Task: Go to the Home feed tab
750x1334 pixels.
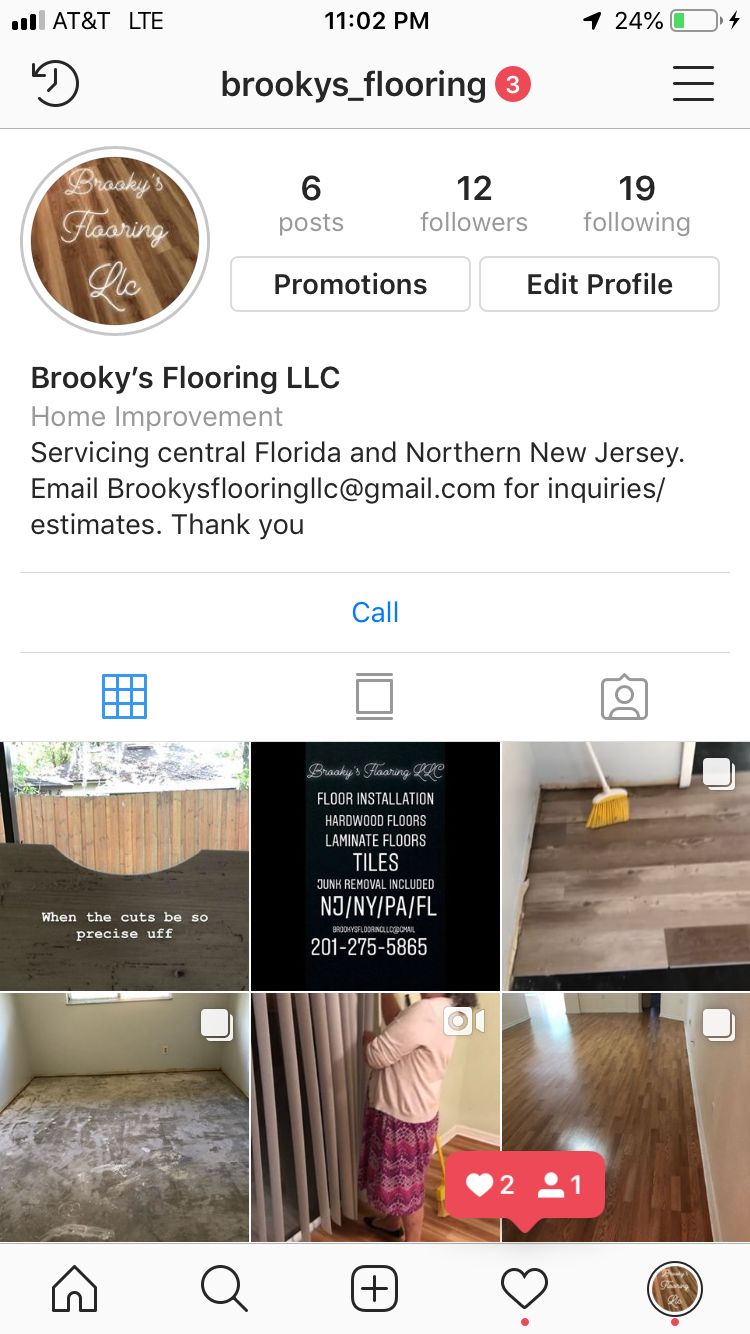Action: 75,1288
